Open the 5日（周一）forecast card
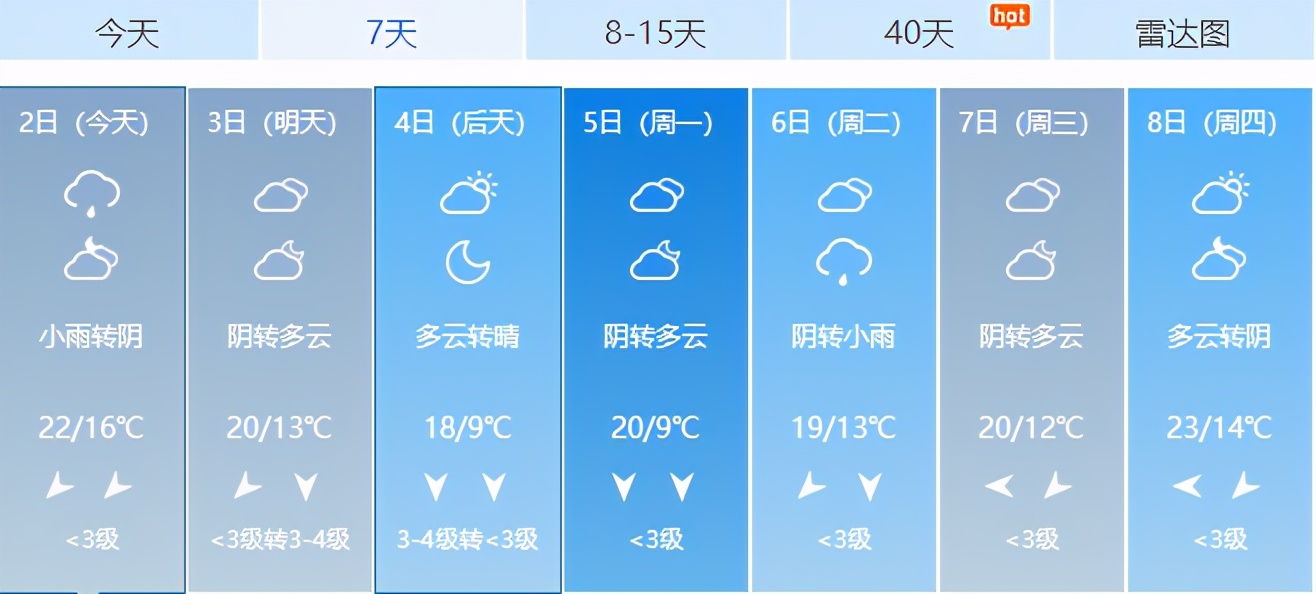This screenshot has height=594, width=1316. 655,340
